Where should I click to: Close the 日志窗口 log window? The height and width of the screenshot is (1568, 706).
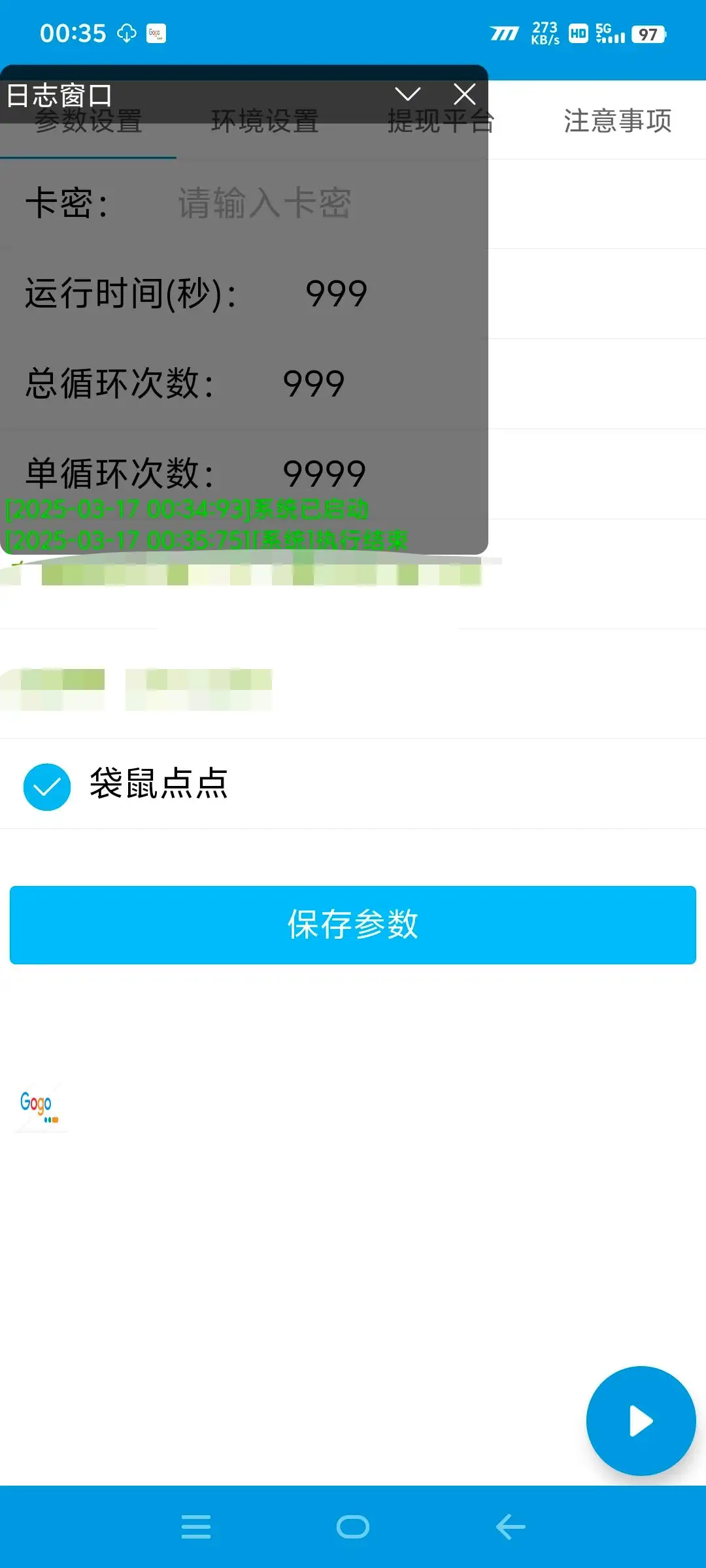tap(464, 95)
